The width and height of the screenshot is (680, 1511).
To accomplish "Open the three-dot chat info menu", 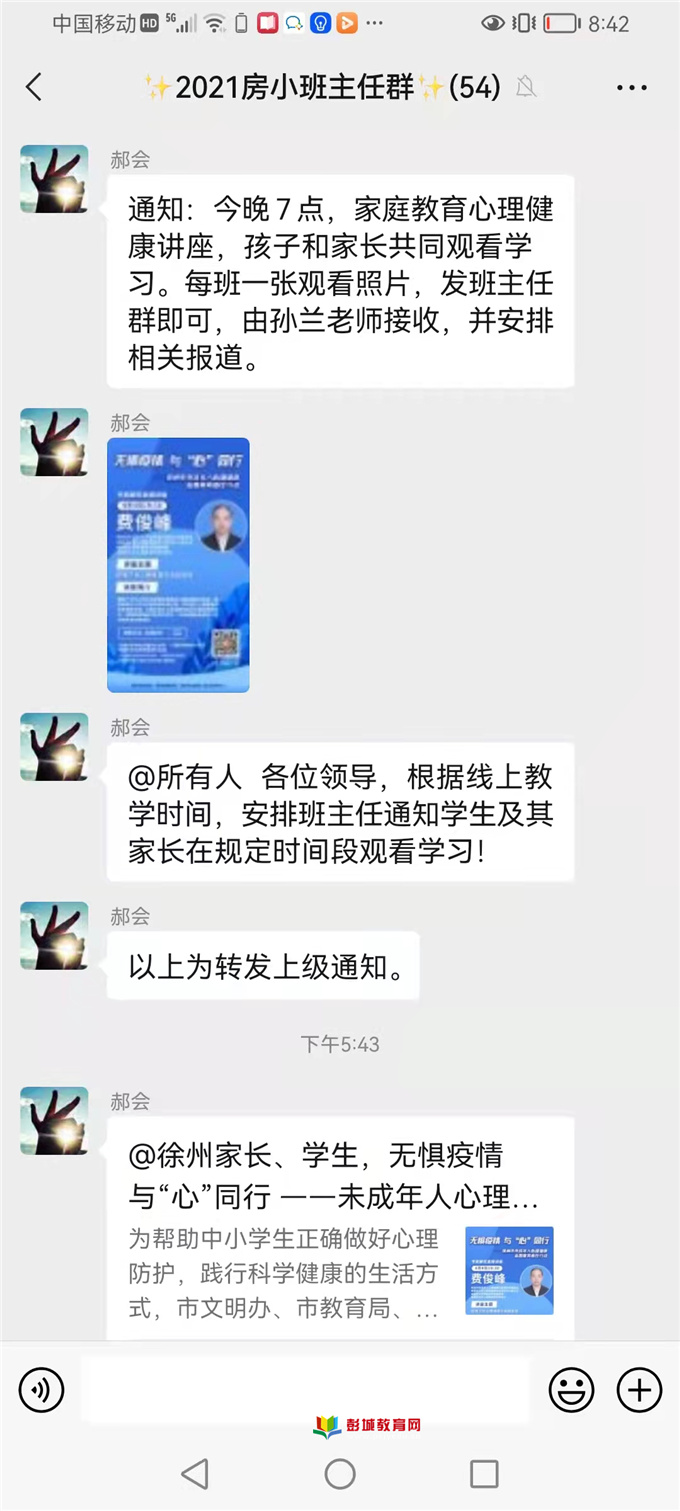I will pyautogui.click(x=632, y=88).
